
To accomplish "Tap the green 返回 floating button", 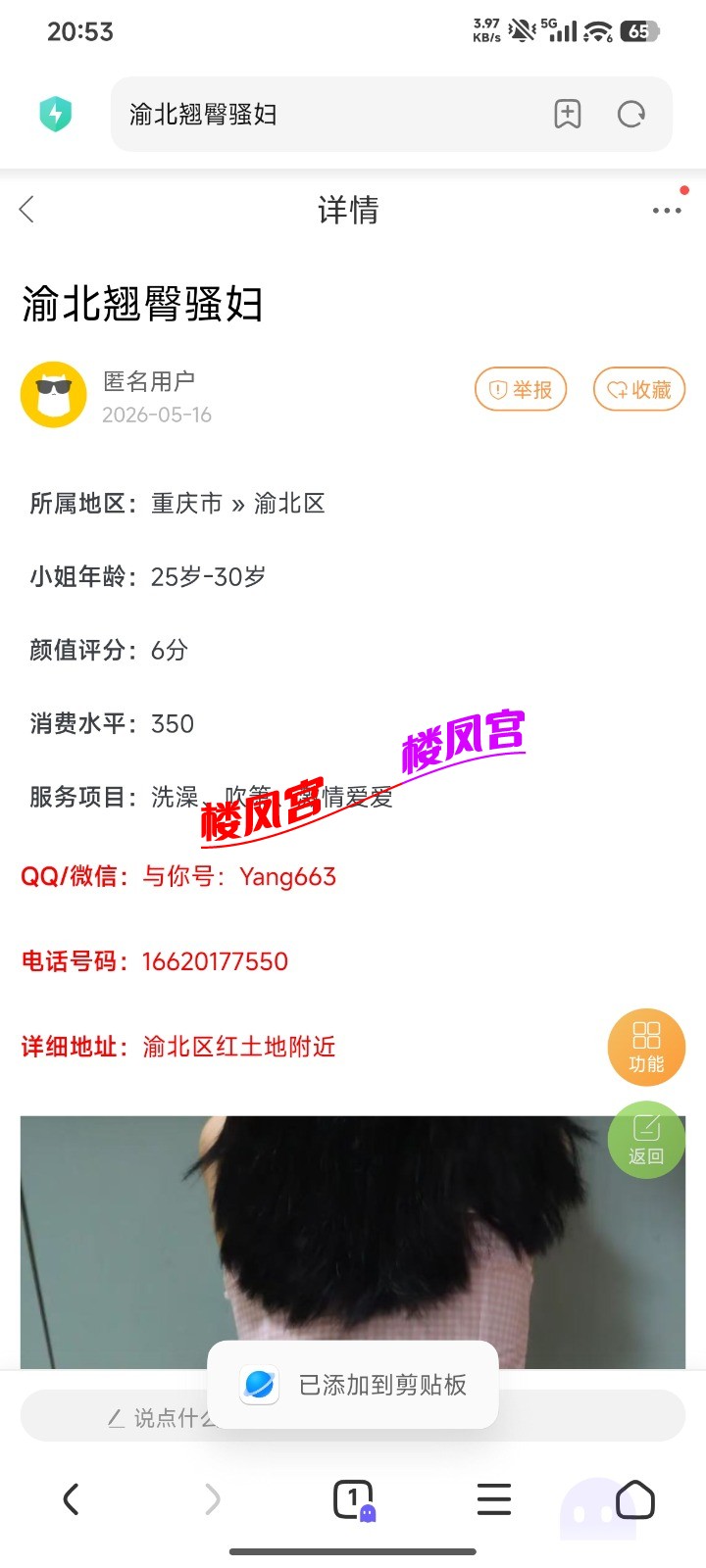I will click(646, 1140).
